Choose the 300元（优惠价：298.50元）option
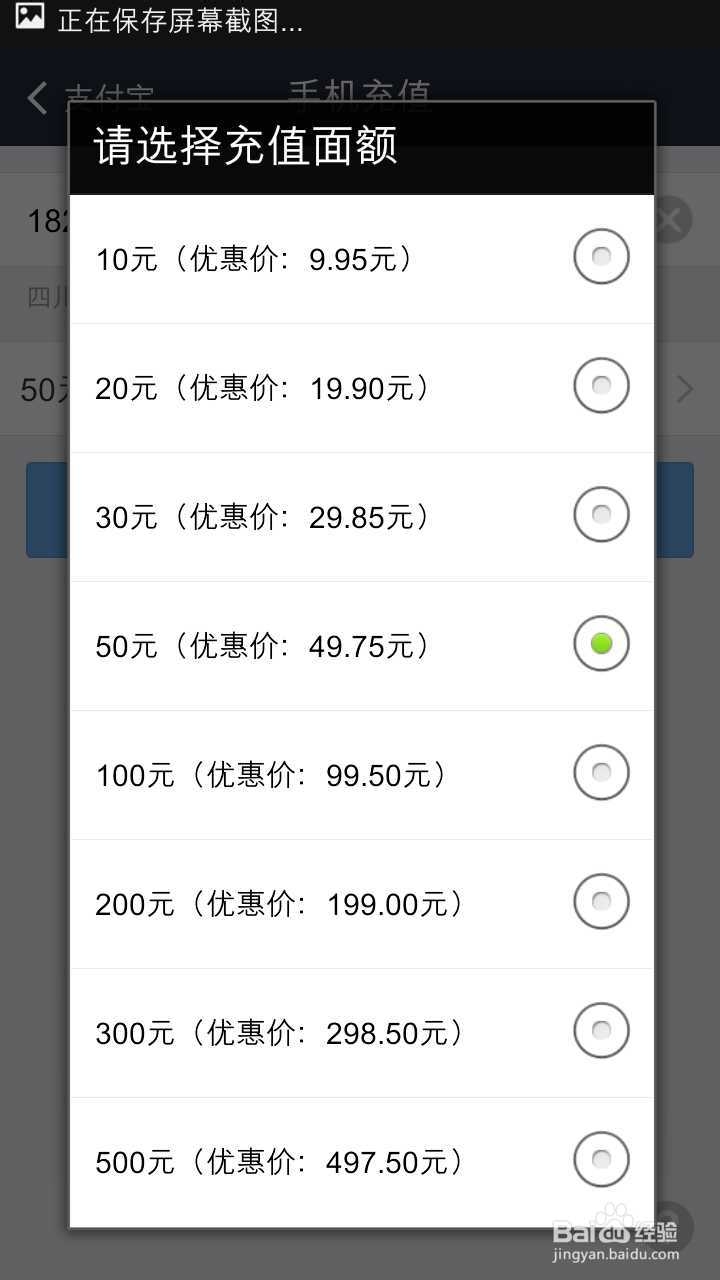 tap(600, 1030)
